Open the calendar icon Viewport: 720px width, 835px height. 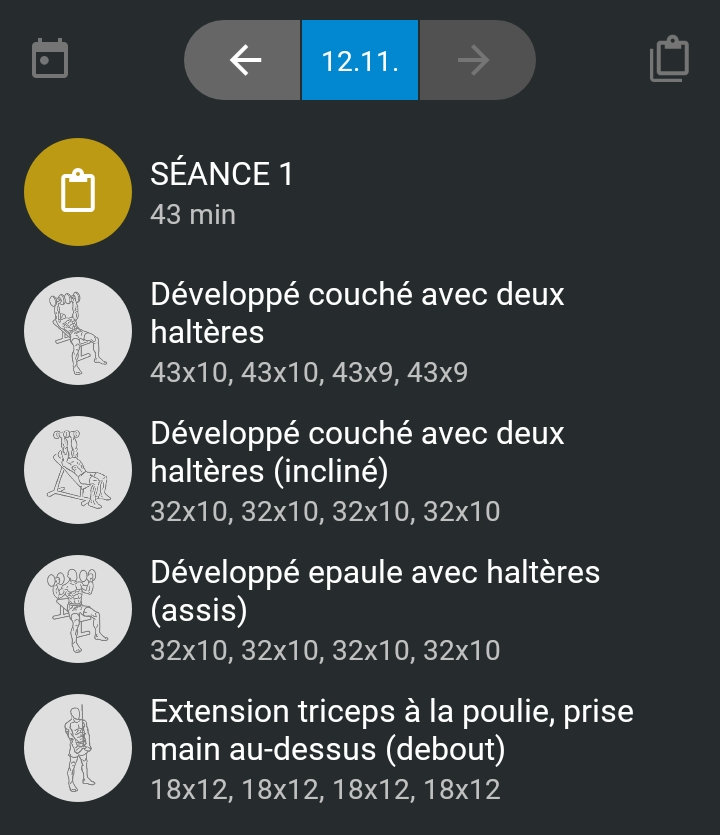click(50, 59)
